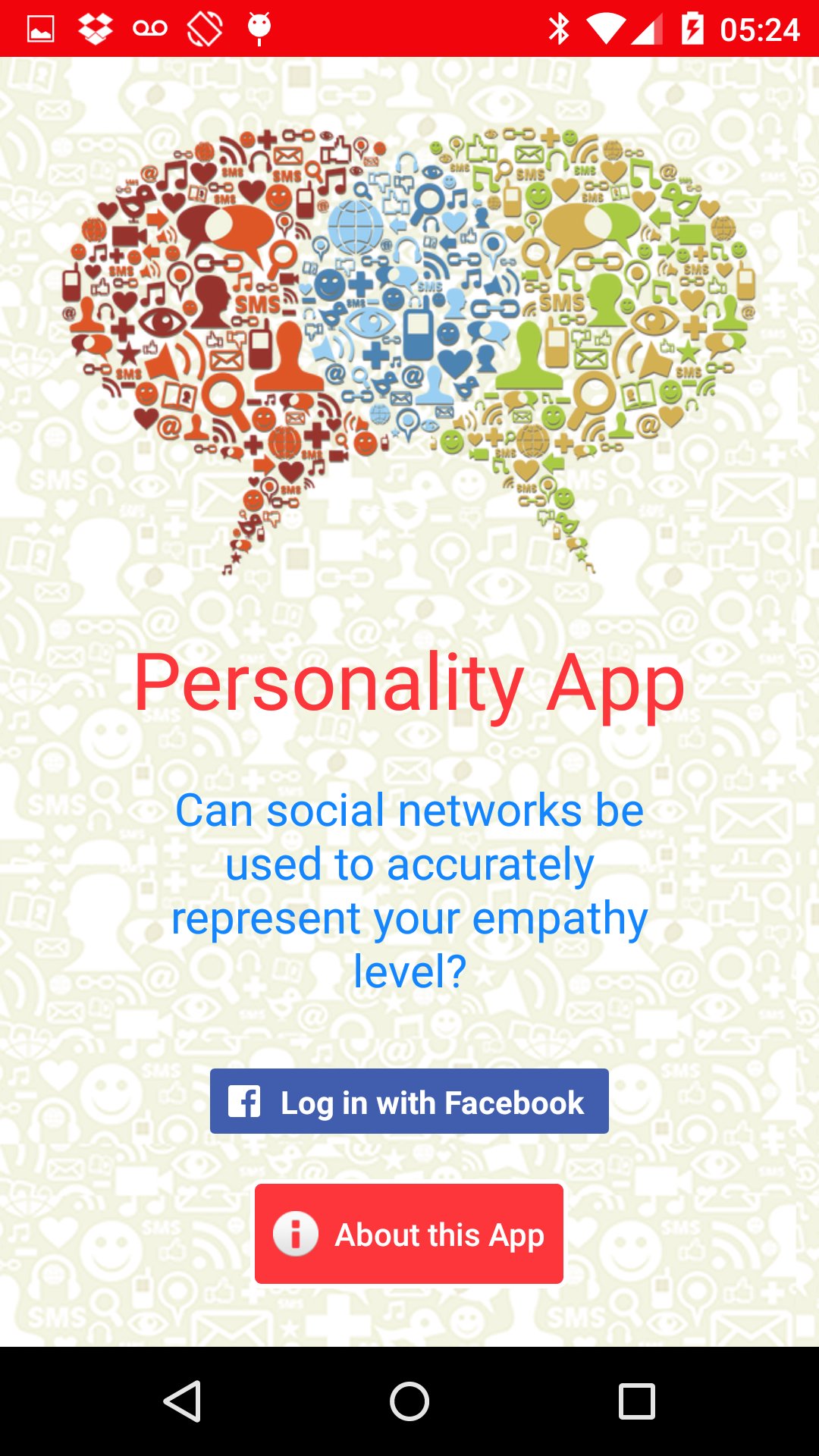Tap the clock showing 05:24

pos(761,28)
